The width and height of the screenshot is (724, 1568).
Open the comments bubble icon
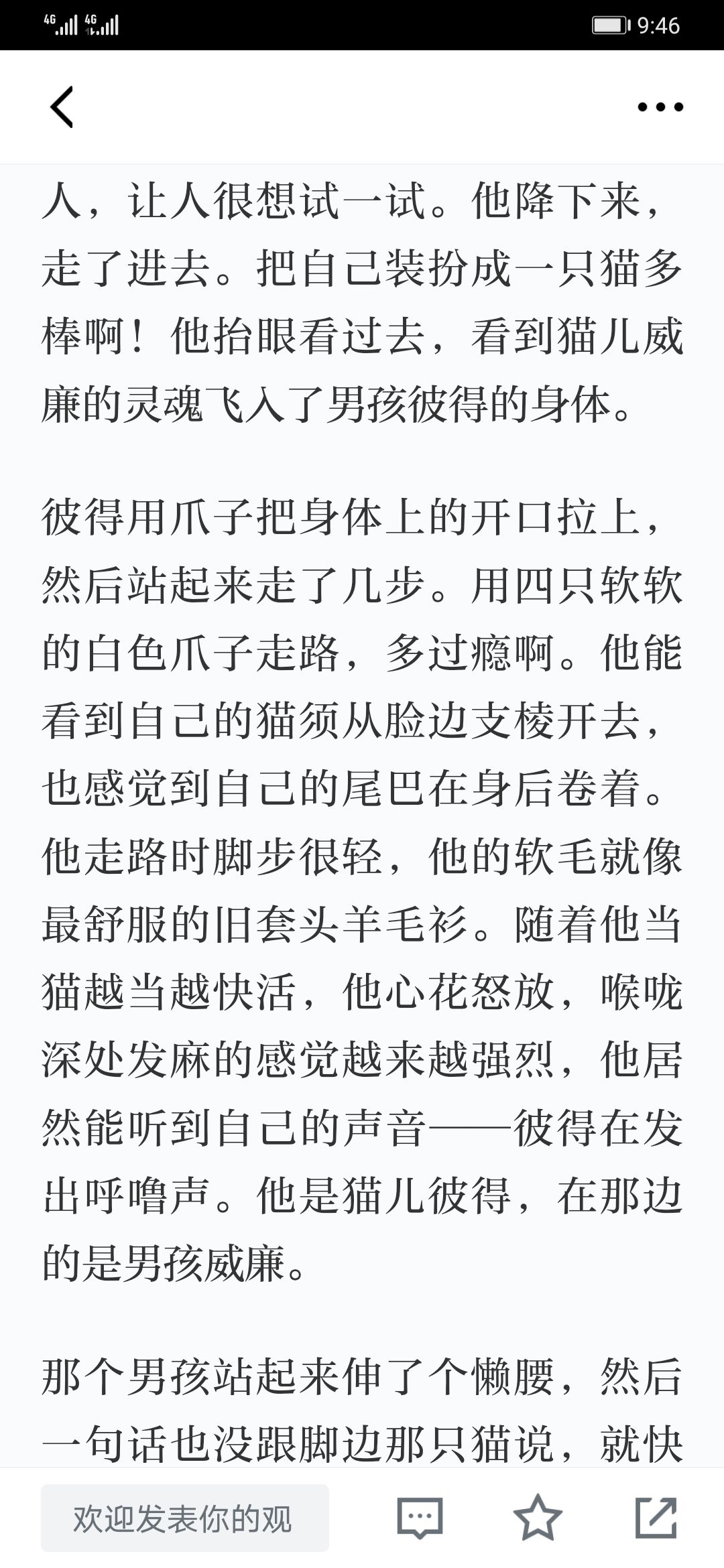pyautogui.click(x=420, y=1518)
